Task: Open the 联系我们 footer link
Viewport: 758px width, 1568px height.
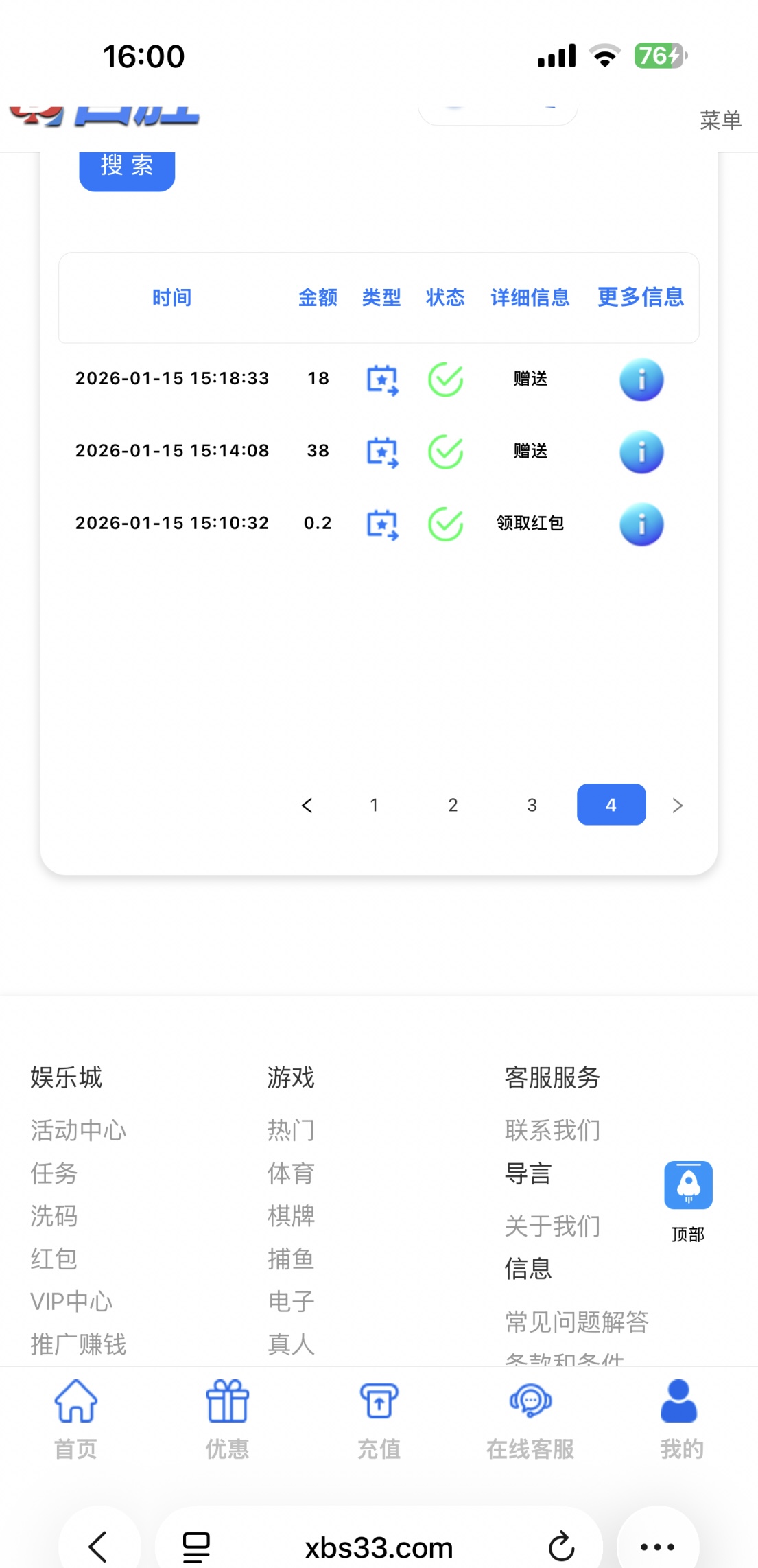Action: click(x=552, y=1130)
